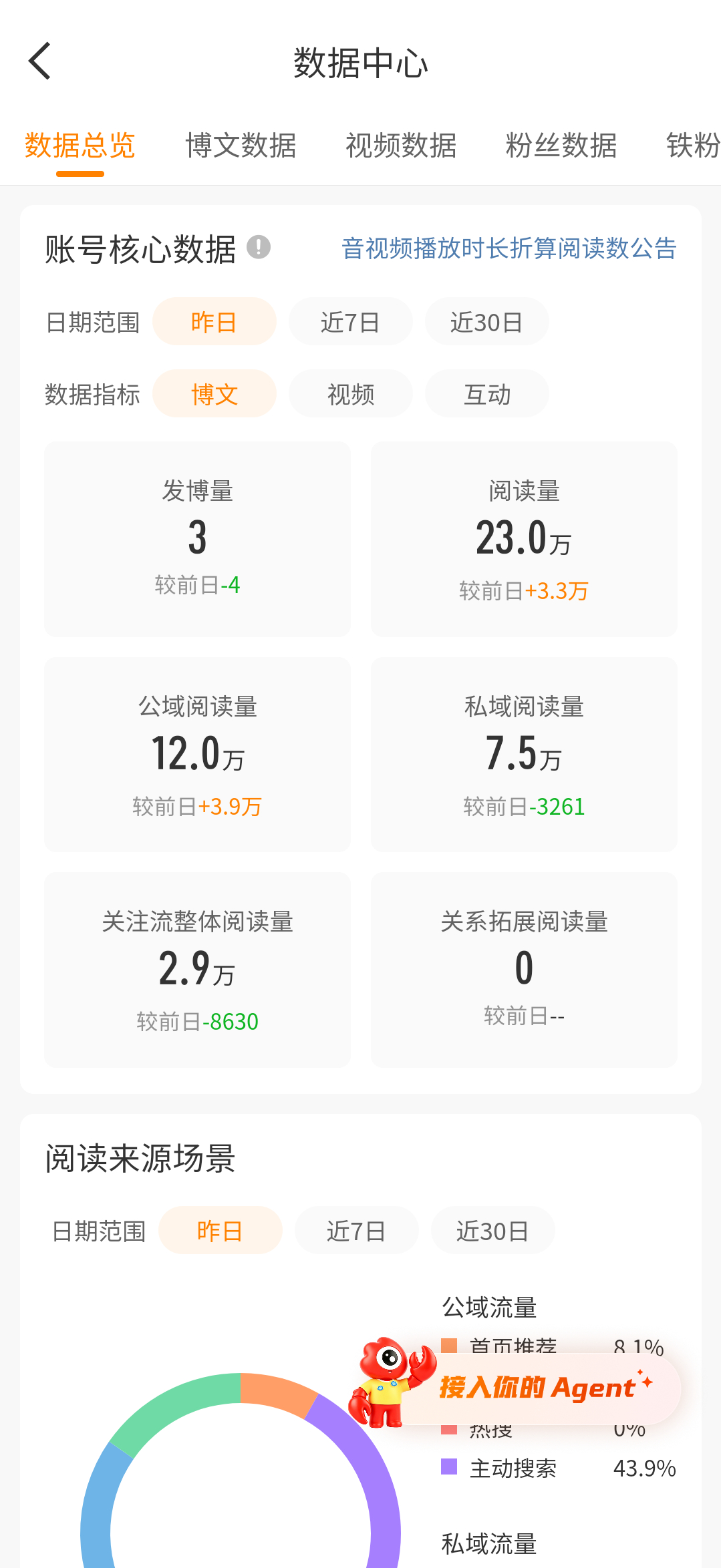The width and height of the screenshot is (721, 1568).
Task: Open the 接入你的 Agent banner
Action: [x=515, y=1386]
